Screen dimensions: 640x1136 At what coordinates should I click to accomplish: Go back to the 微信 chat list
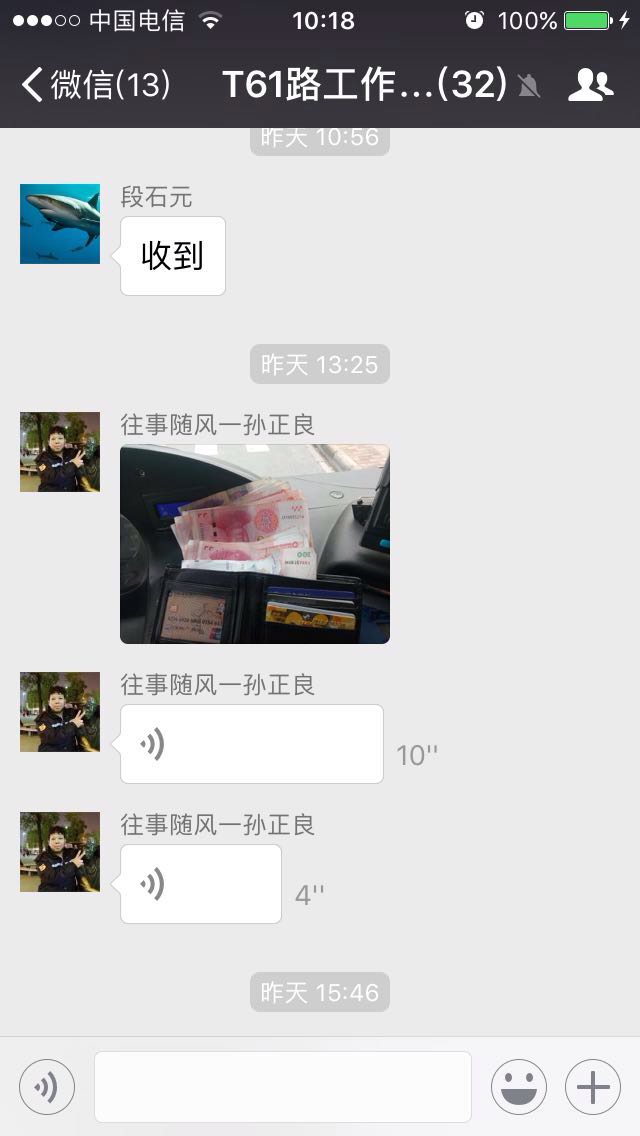coord(95,85)
